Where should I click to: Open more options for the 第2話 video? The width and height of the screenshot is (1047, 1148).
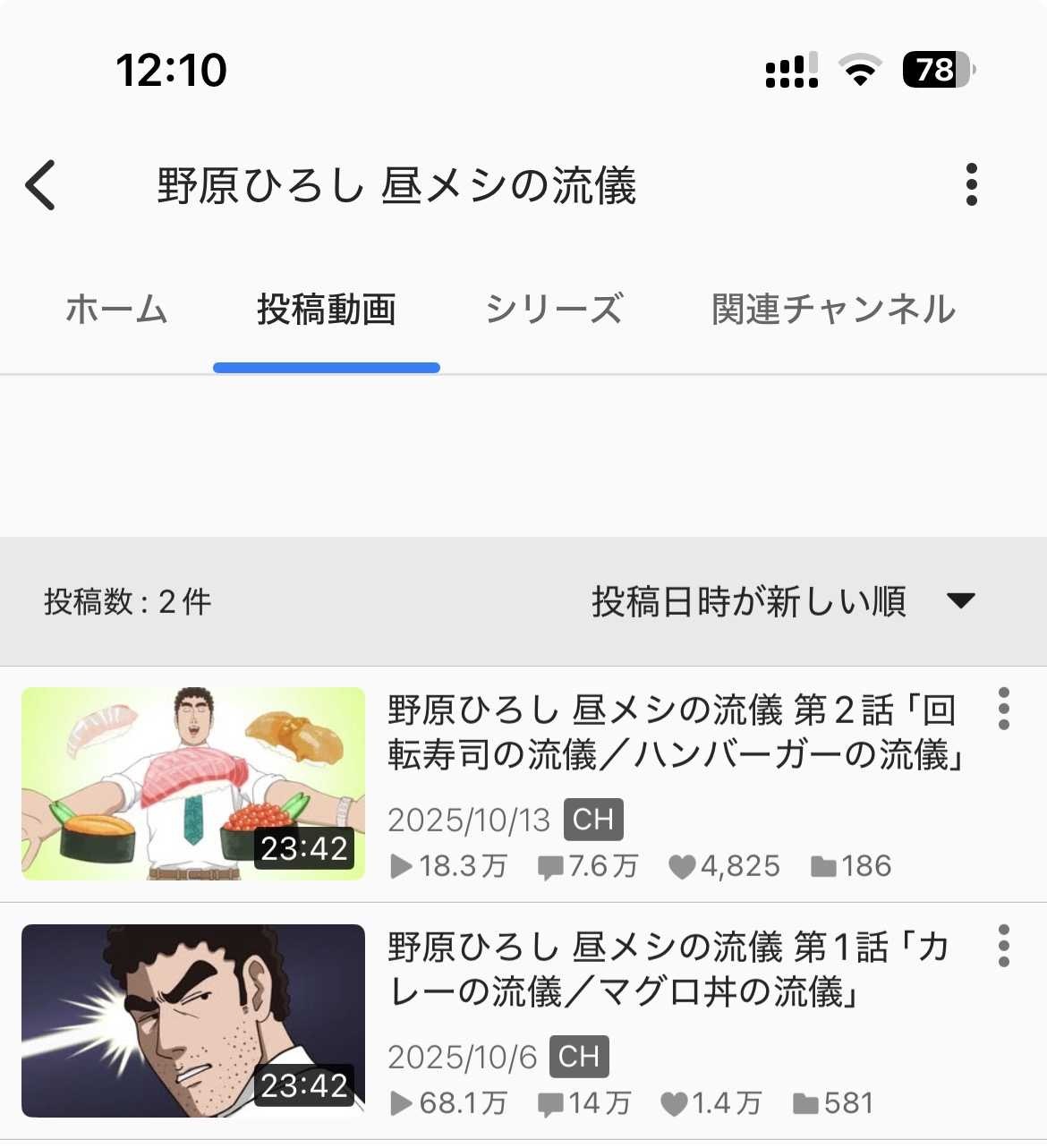(x=1003, y=709)
